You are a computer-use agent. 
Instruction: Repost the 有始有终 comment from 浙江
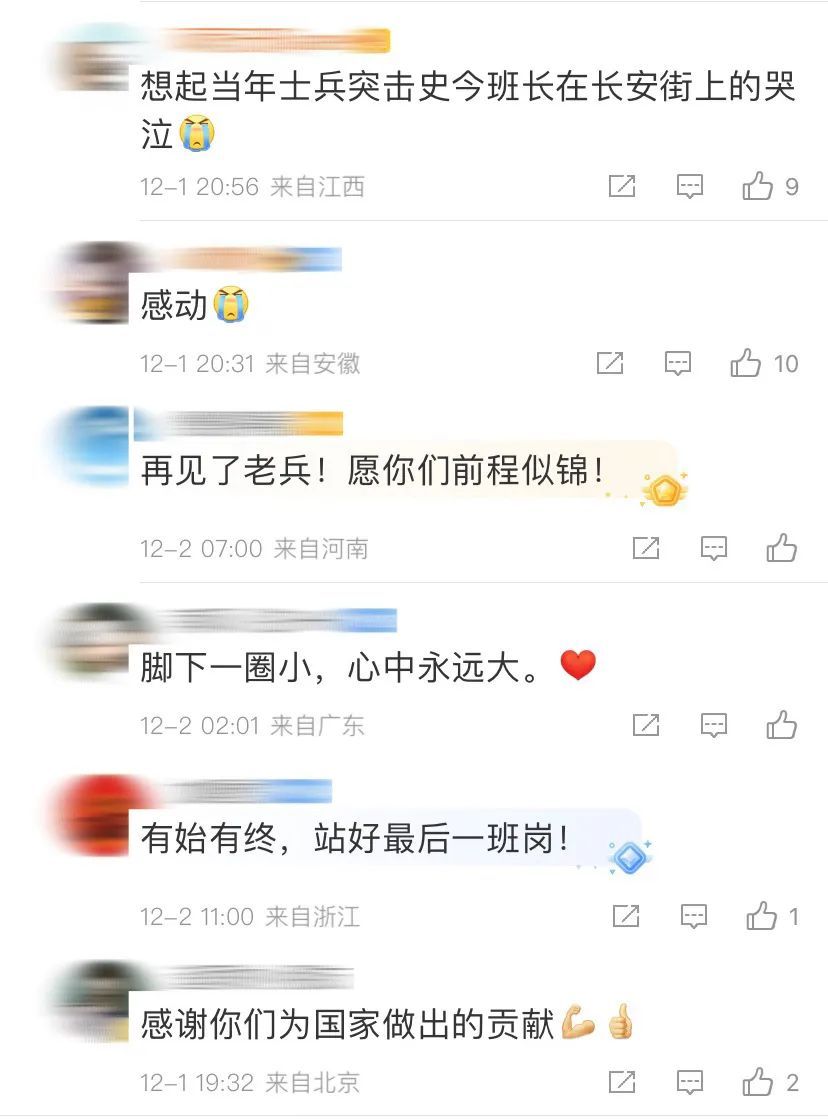[x=626, y=916]
